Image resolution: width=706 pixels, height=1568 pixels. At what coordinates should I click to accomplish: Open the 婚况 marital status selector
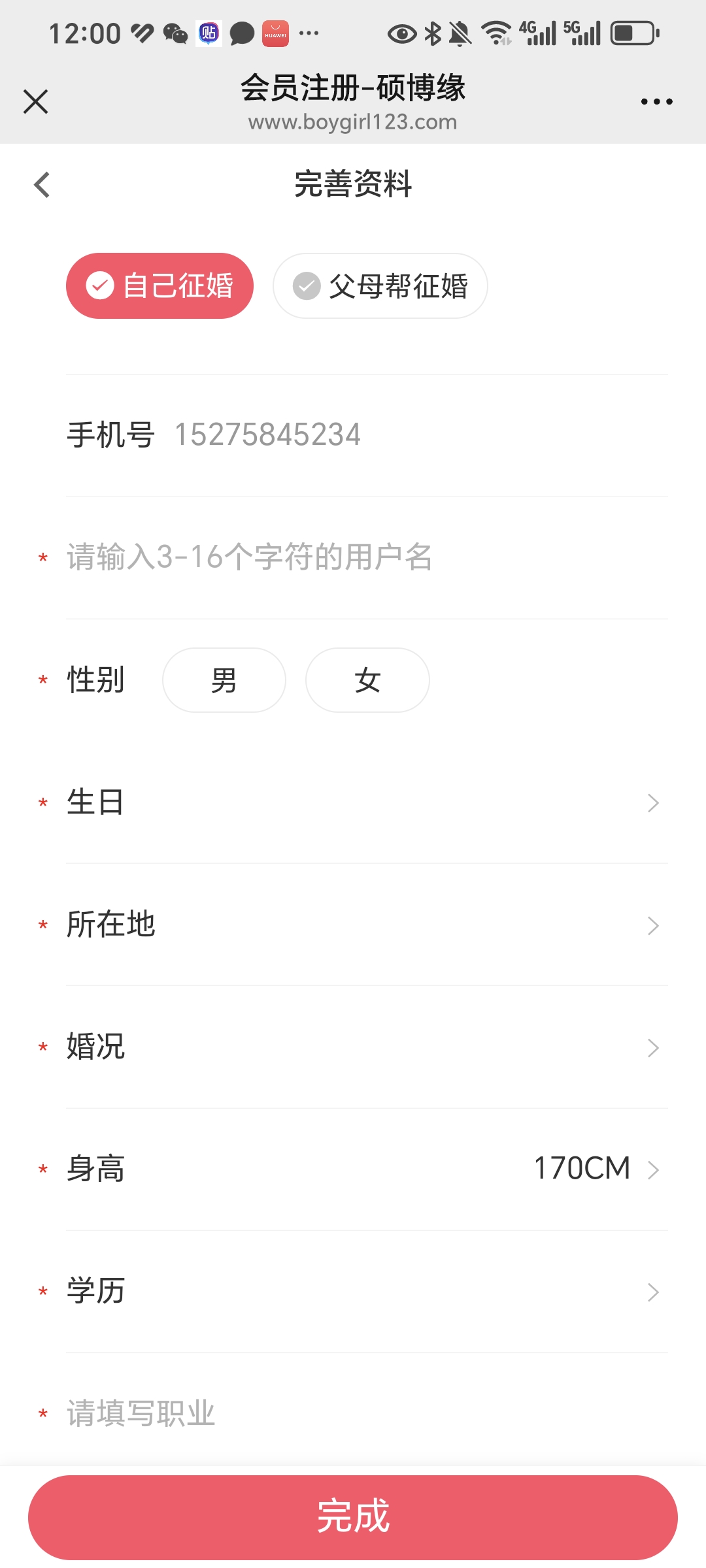[353, 1047]
